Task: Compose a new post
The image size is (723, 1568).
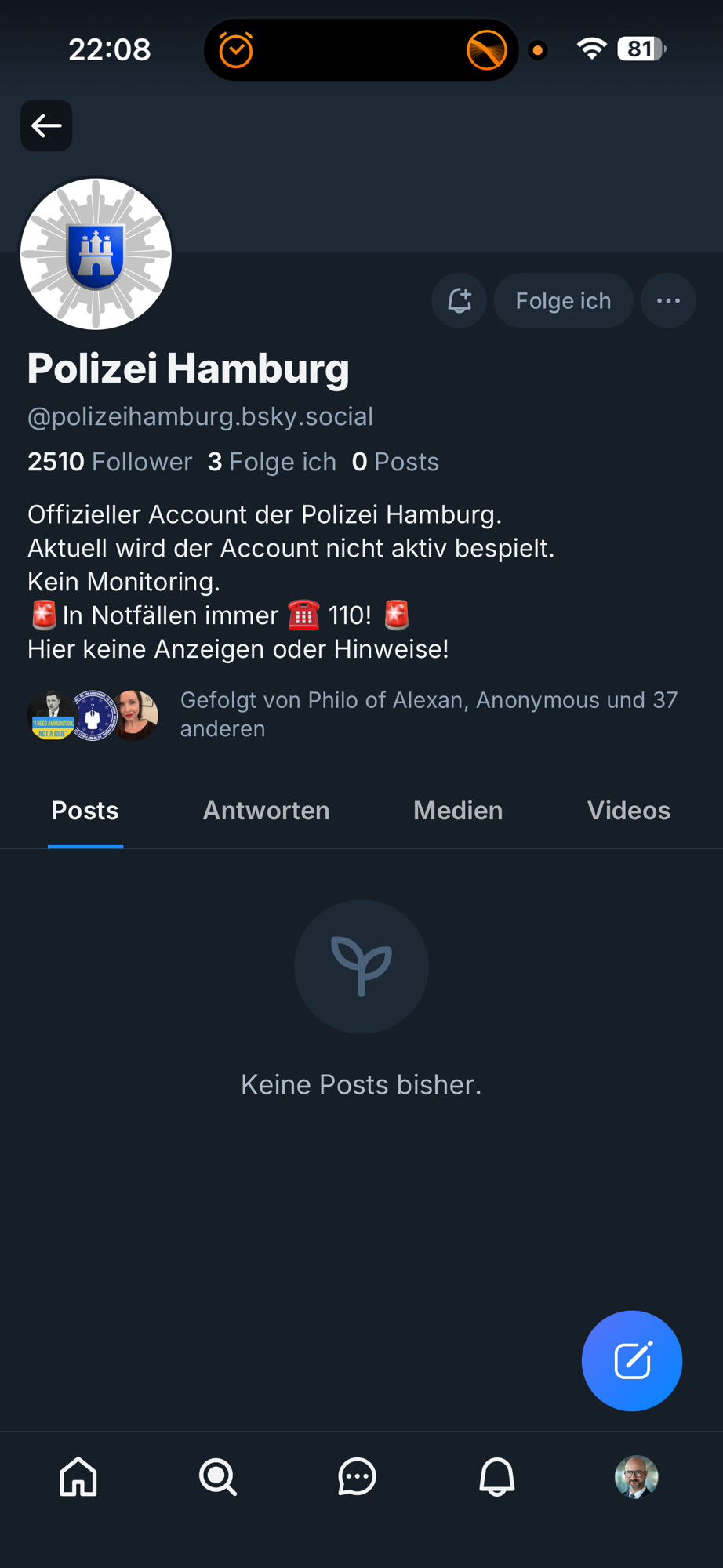Action: click(631, 1360)
